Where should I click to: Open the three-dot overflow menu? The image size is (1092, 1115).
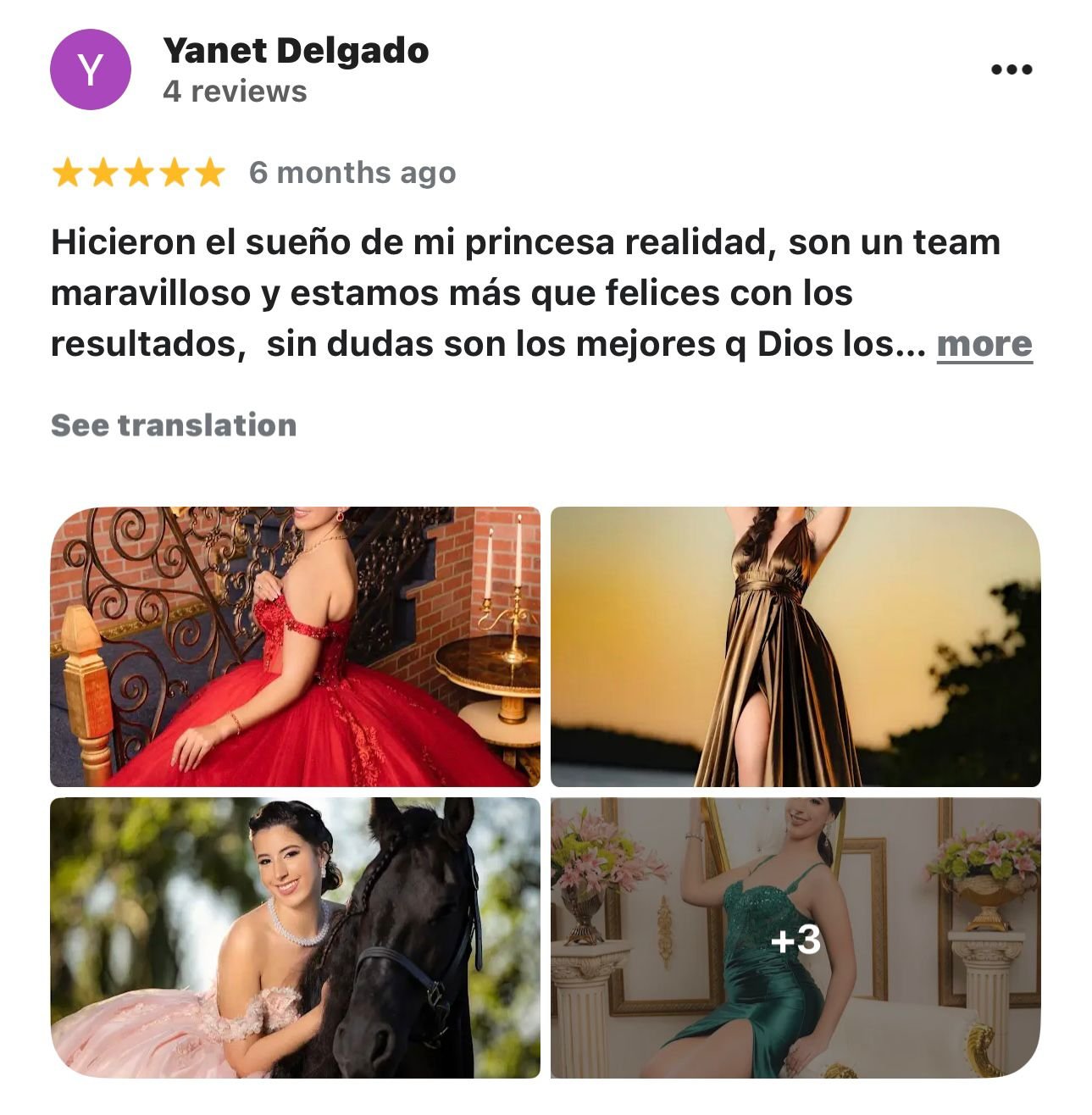click(1012, 69)
